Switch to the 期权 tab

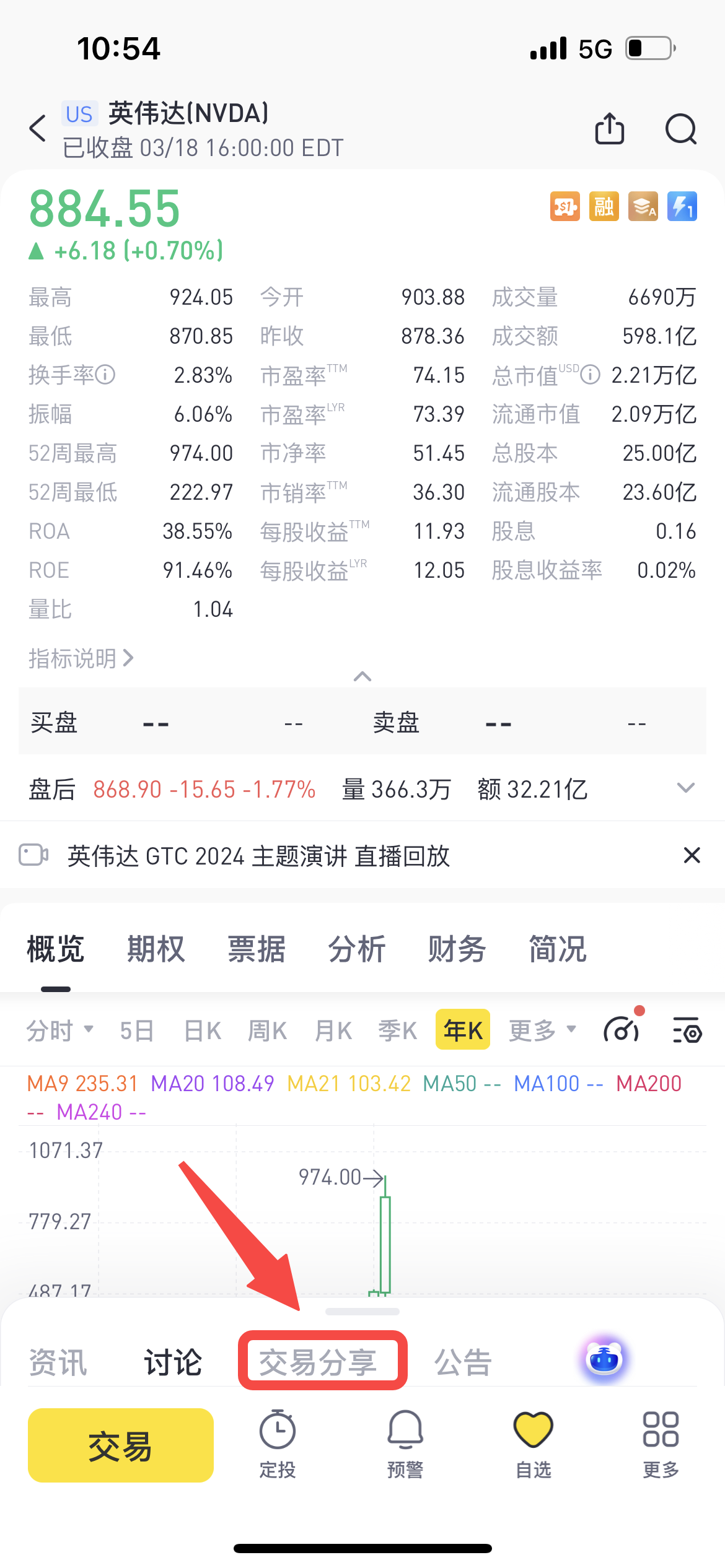click(x=156, y=949)
